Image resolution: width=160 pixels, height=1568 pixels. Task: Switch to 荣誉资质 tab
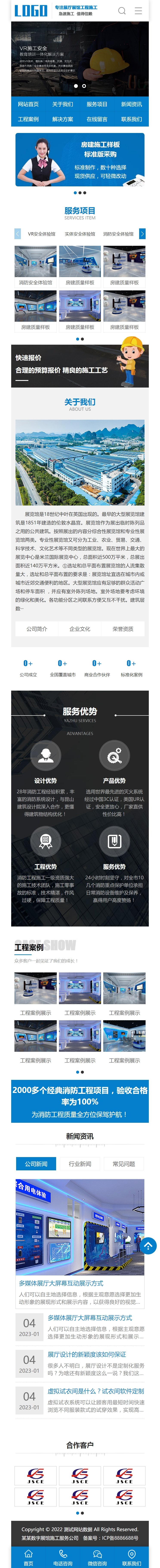tap(123, 629)
